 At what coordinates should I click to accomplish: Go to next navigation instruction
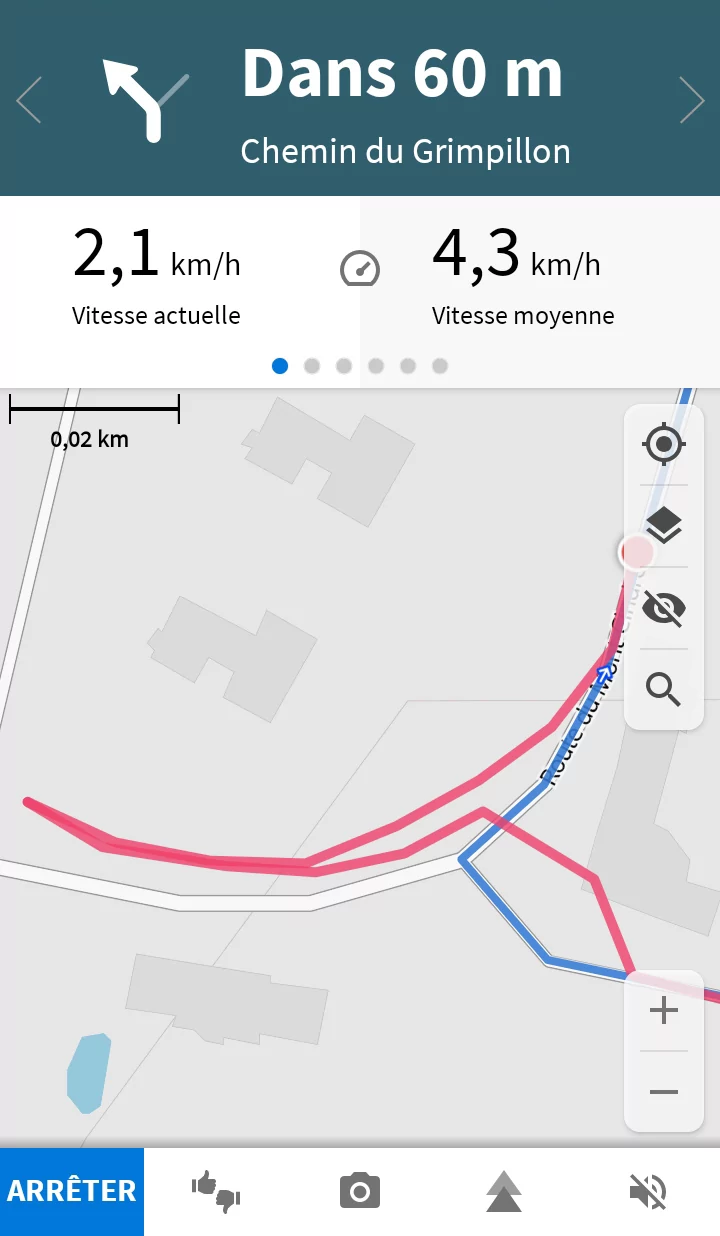tap(692, 100)
